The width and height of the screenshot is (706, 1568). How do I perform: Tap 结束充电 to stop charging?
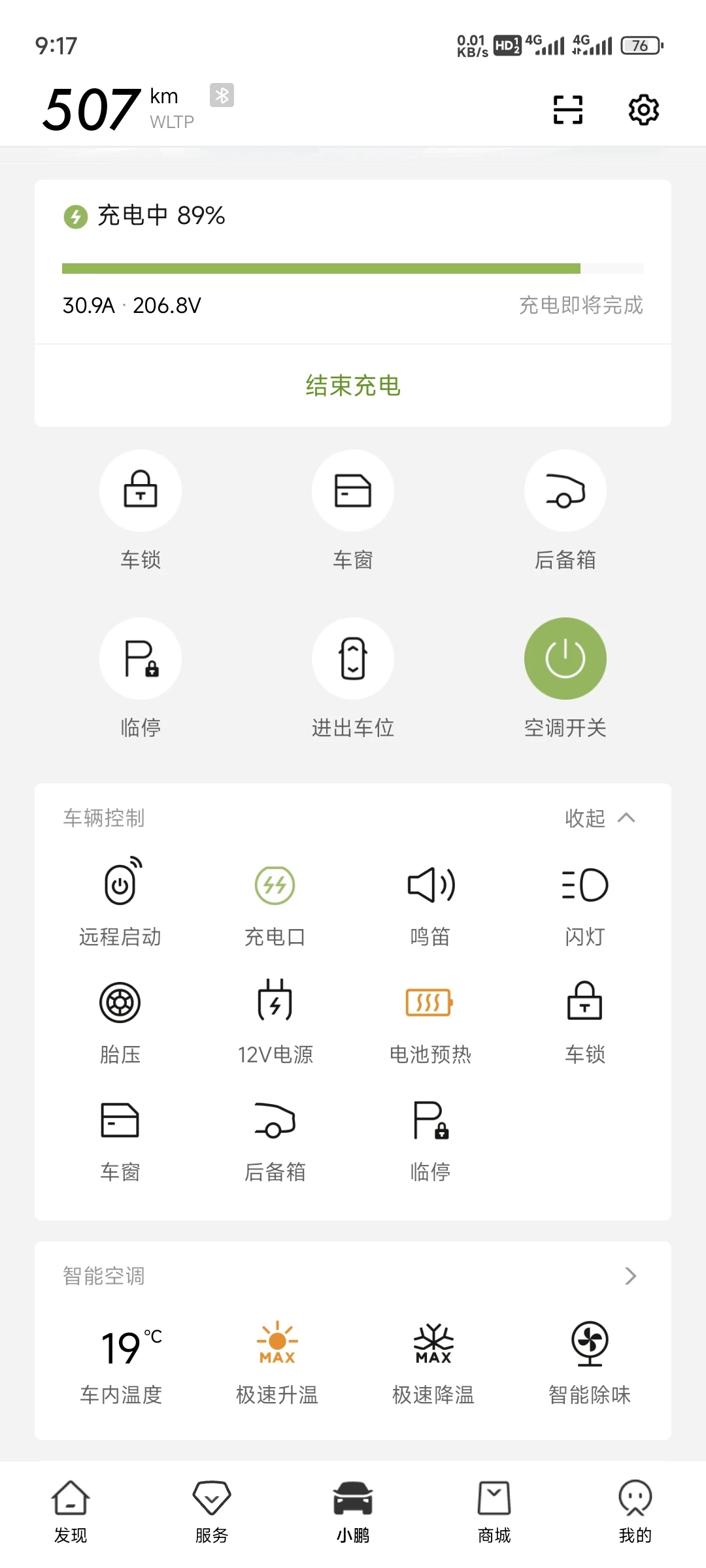(x=353, y=385)
